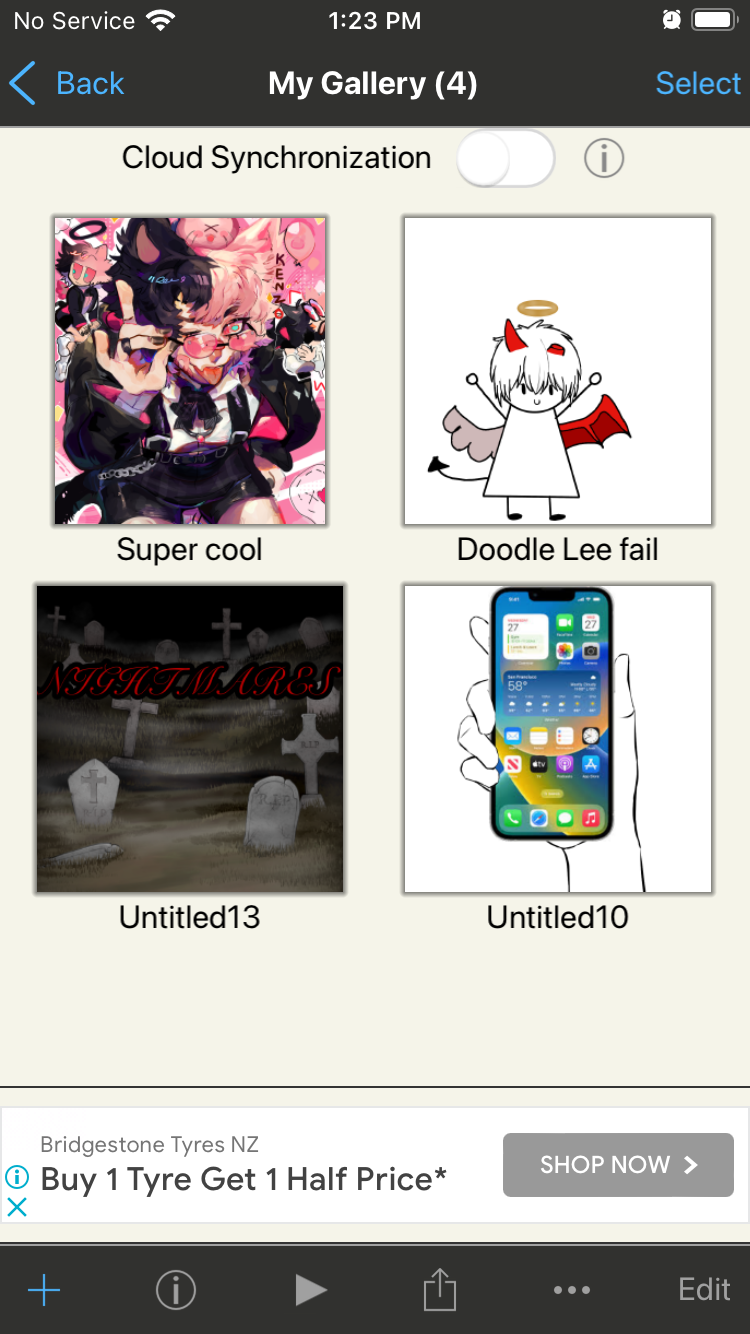Open the Cloud Synchronization info icon
The width and height of the screenshot is (750, 1334).
point(604,159)
